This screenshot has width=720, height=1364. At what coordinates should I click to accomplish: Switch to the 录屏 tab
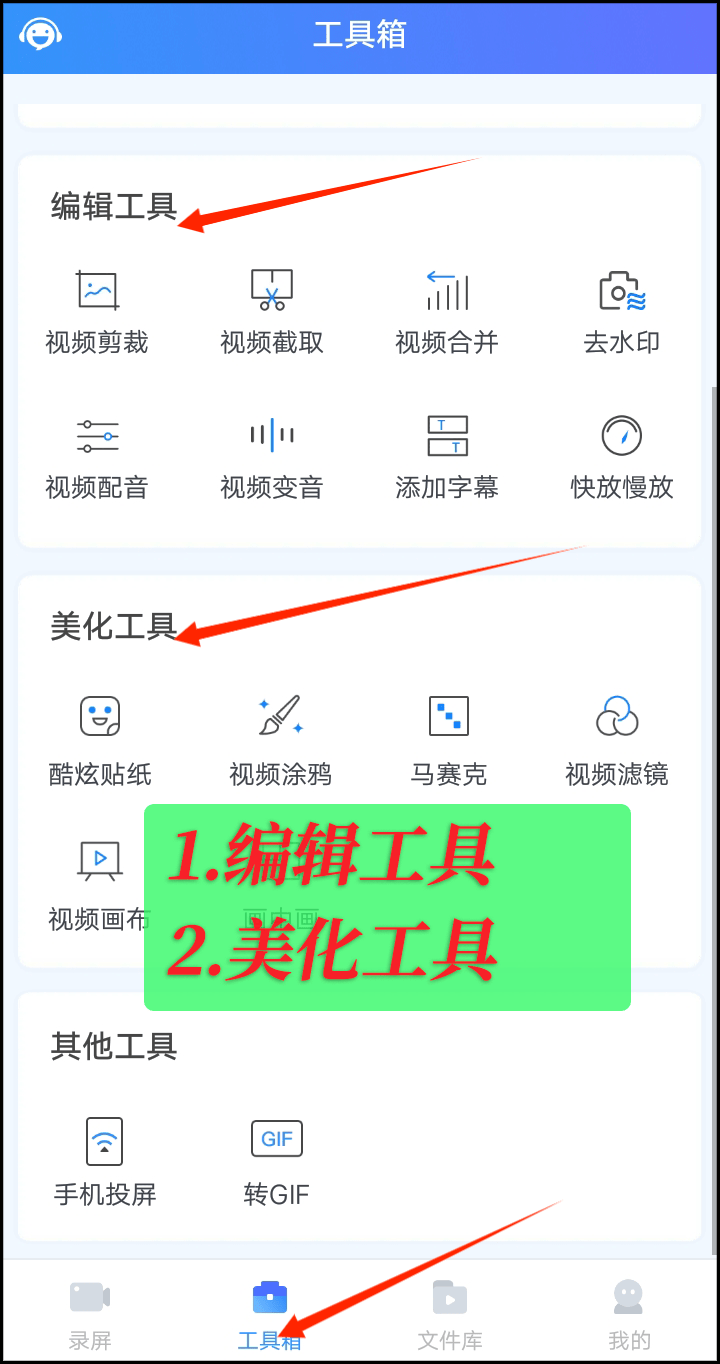[x=90, y=1314]
